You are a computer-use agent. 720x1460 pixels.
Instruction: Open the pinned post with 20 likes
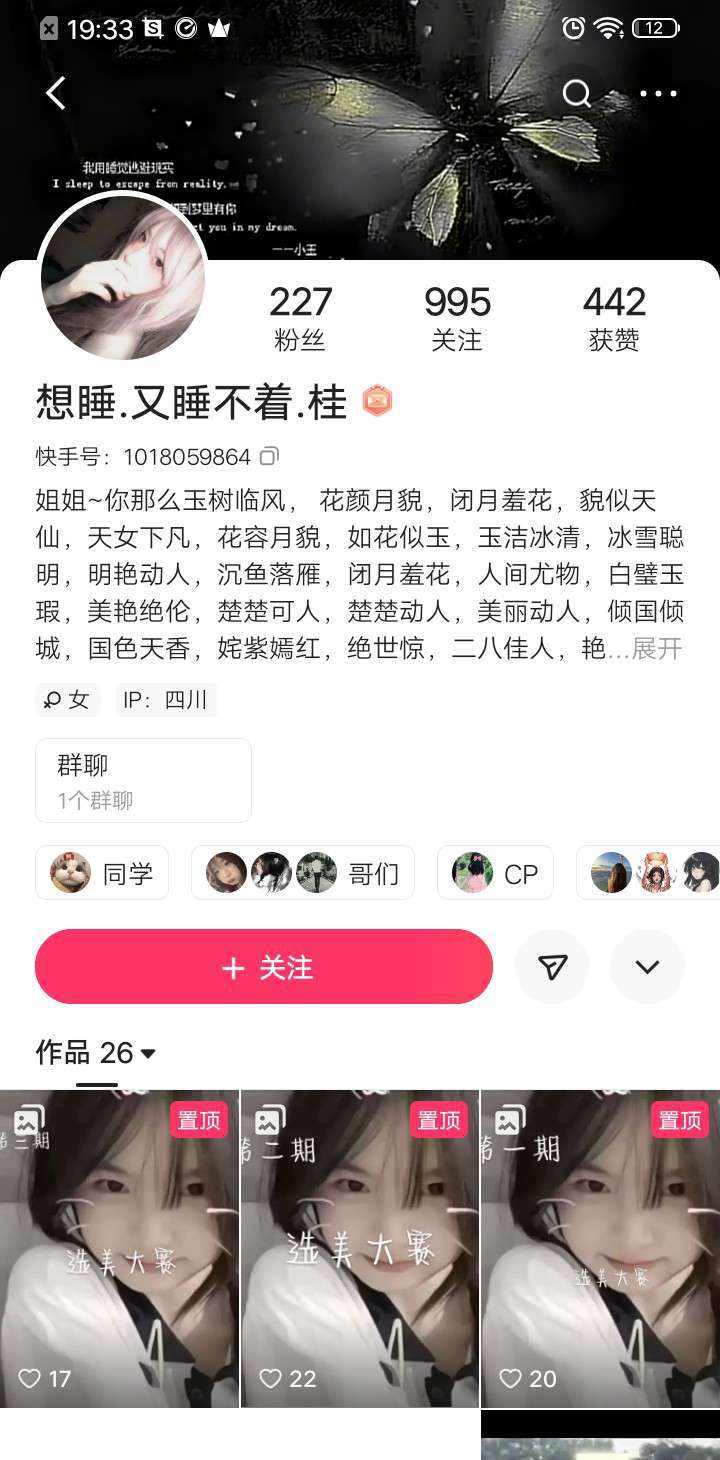(x=600, y=1248)
